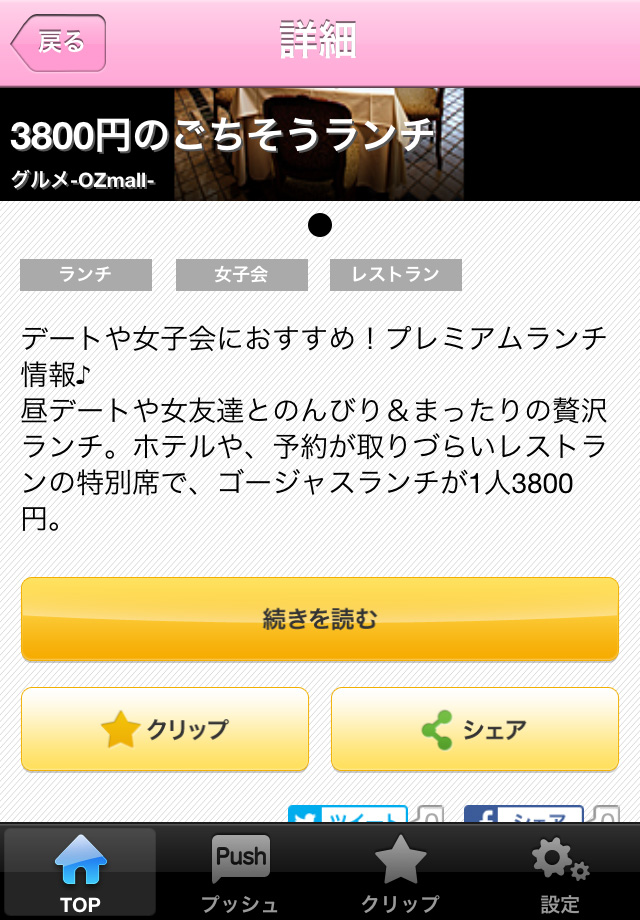Screen dimensions: 640x920
Task: Share article via シェア button
Action: 475,729
